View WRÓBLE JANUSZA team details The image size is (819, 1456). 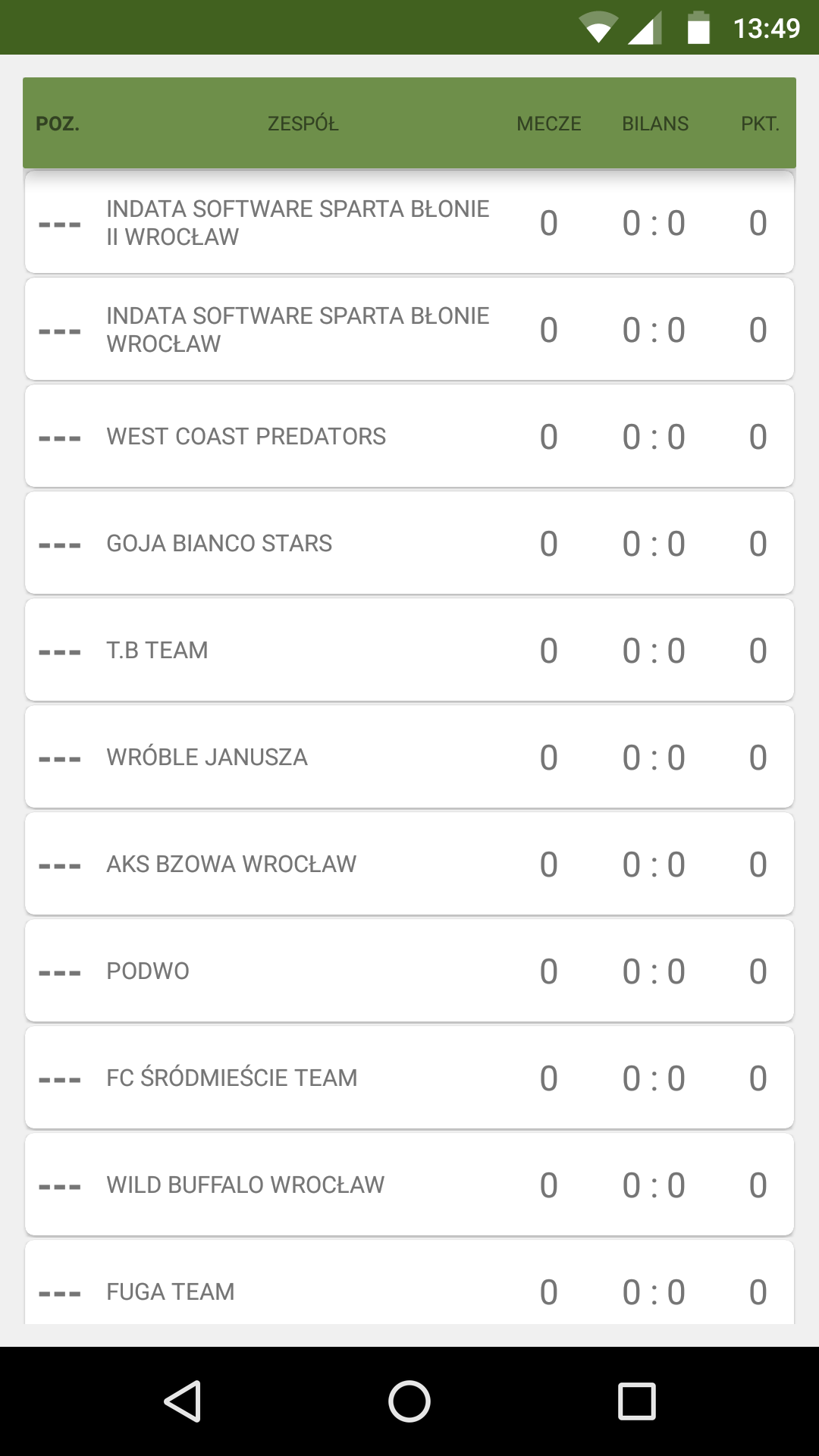coord(409,757)
